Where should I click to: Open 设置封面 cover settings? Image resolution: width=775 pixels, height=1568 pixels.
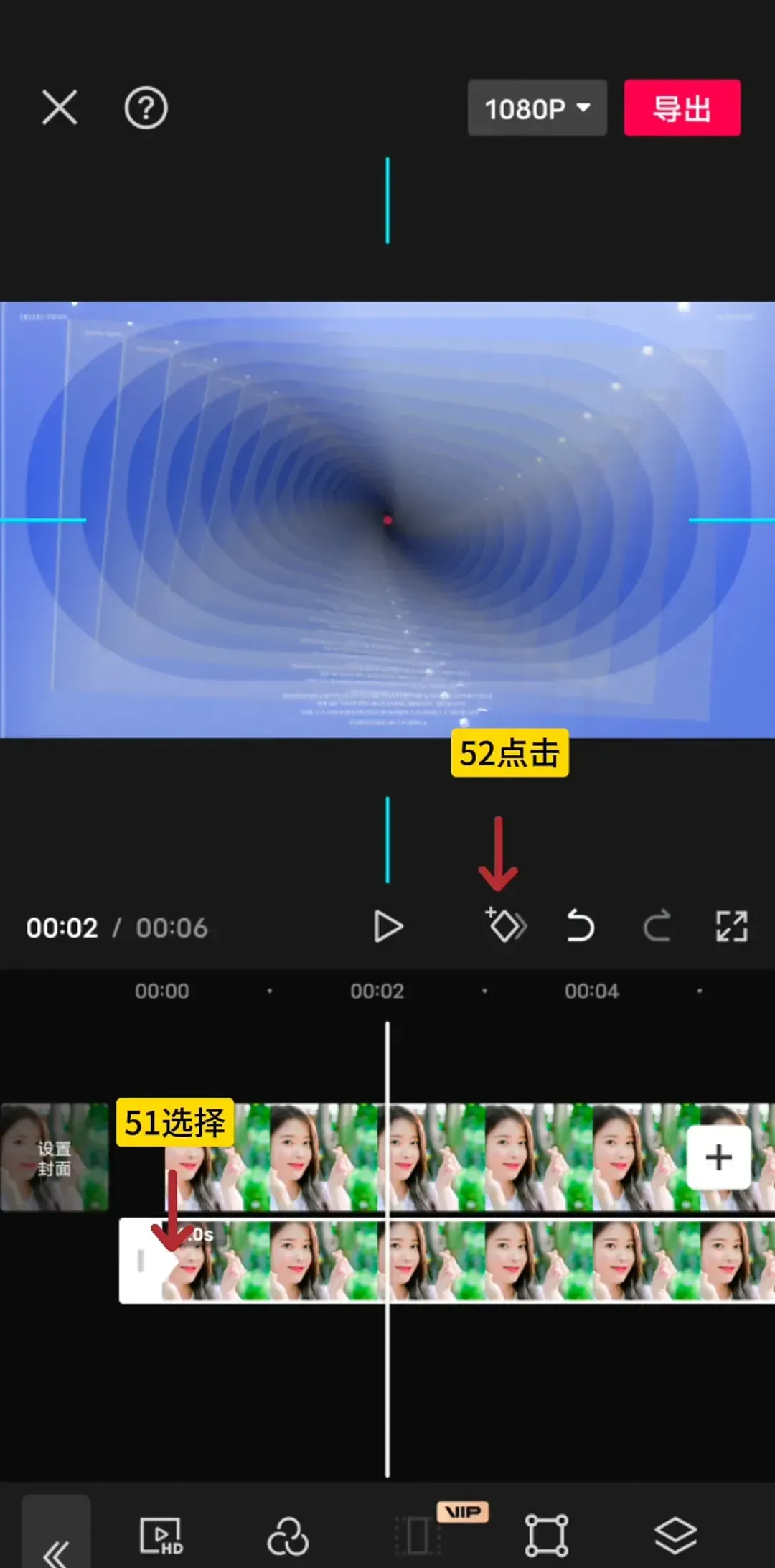[x=55, y=1158]
